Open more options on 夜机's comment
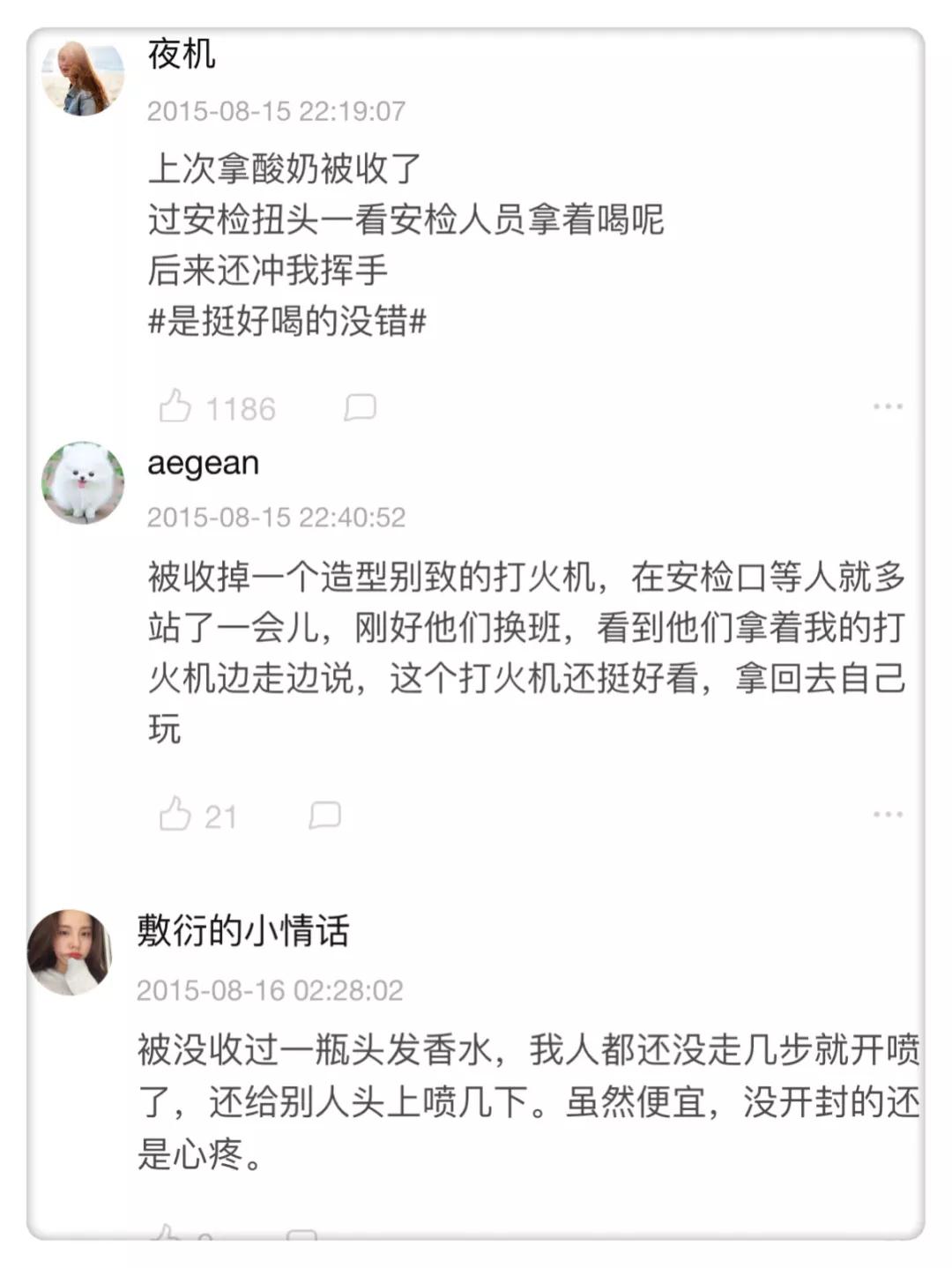 pyautogui.click(x=887, y=407)
